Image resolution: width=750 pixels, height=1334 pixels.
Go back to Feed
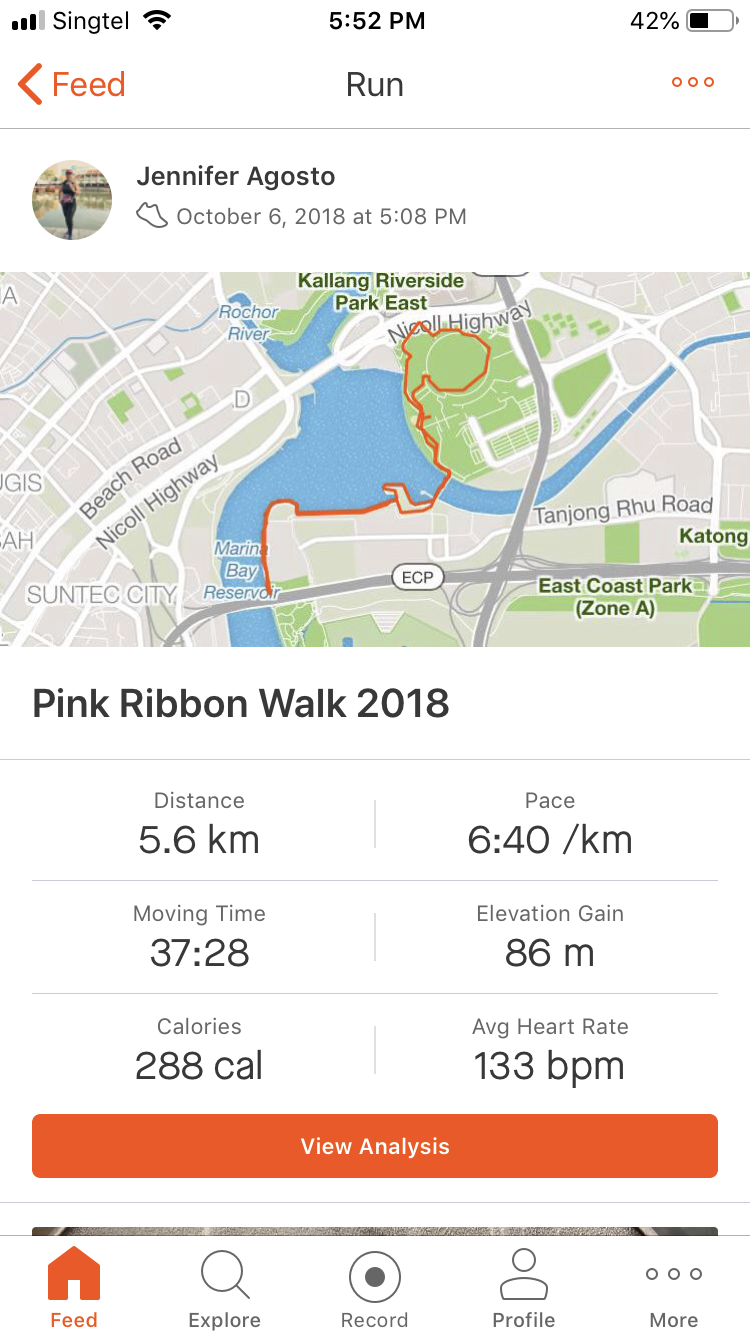(72, 85)
